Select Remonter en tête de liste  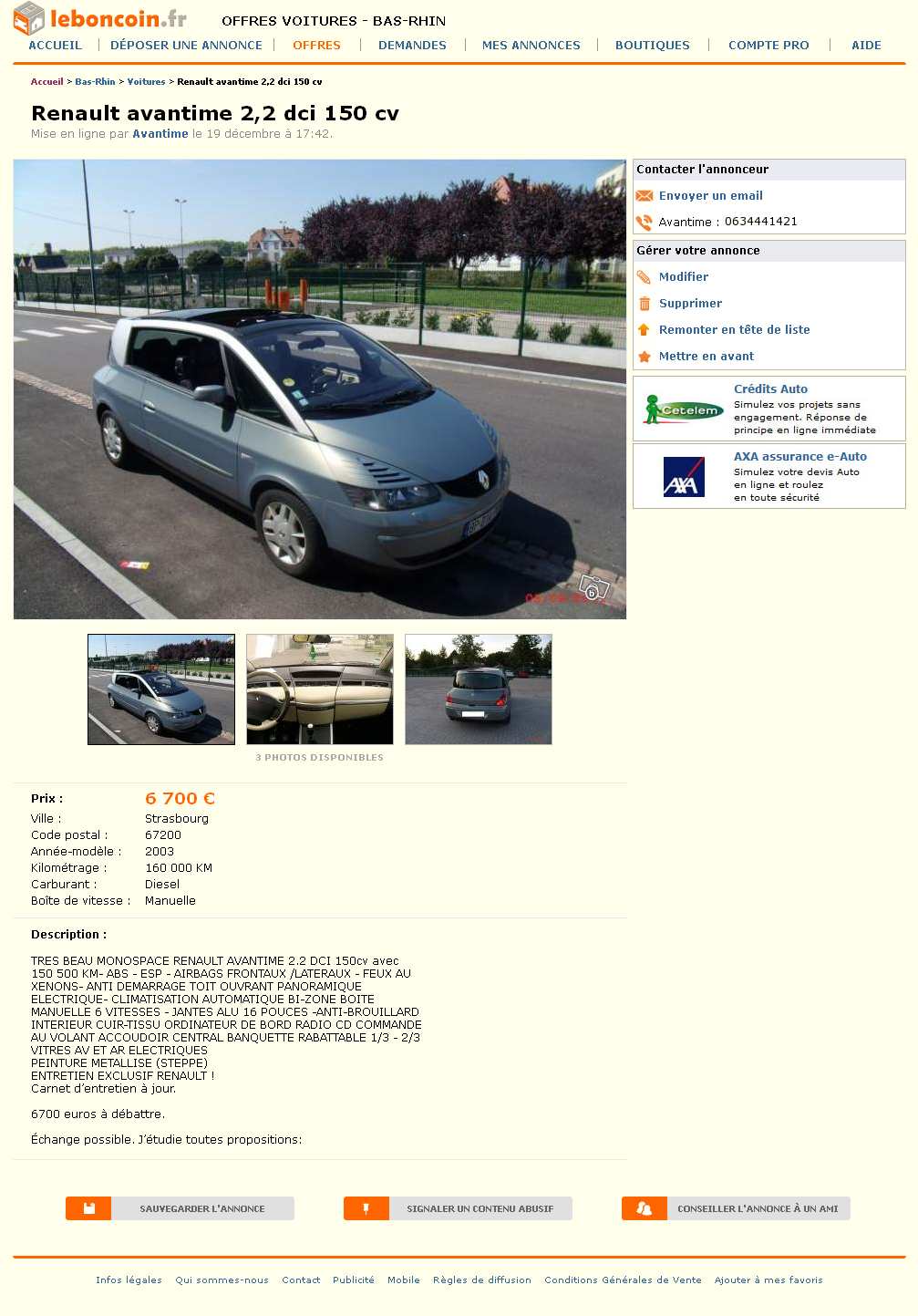coord(734,330)
